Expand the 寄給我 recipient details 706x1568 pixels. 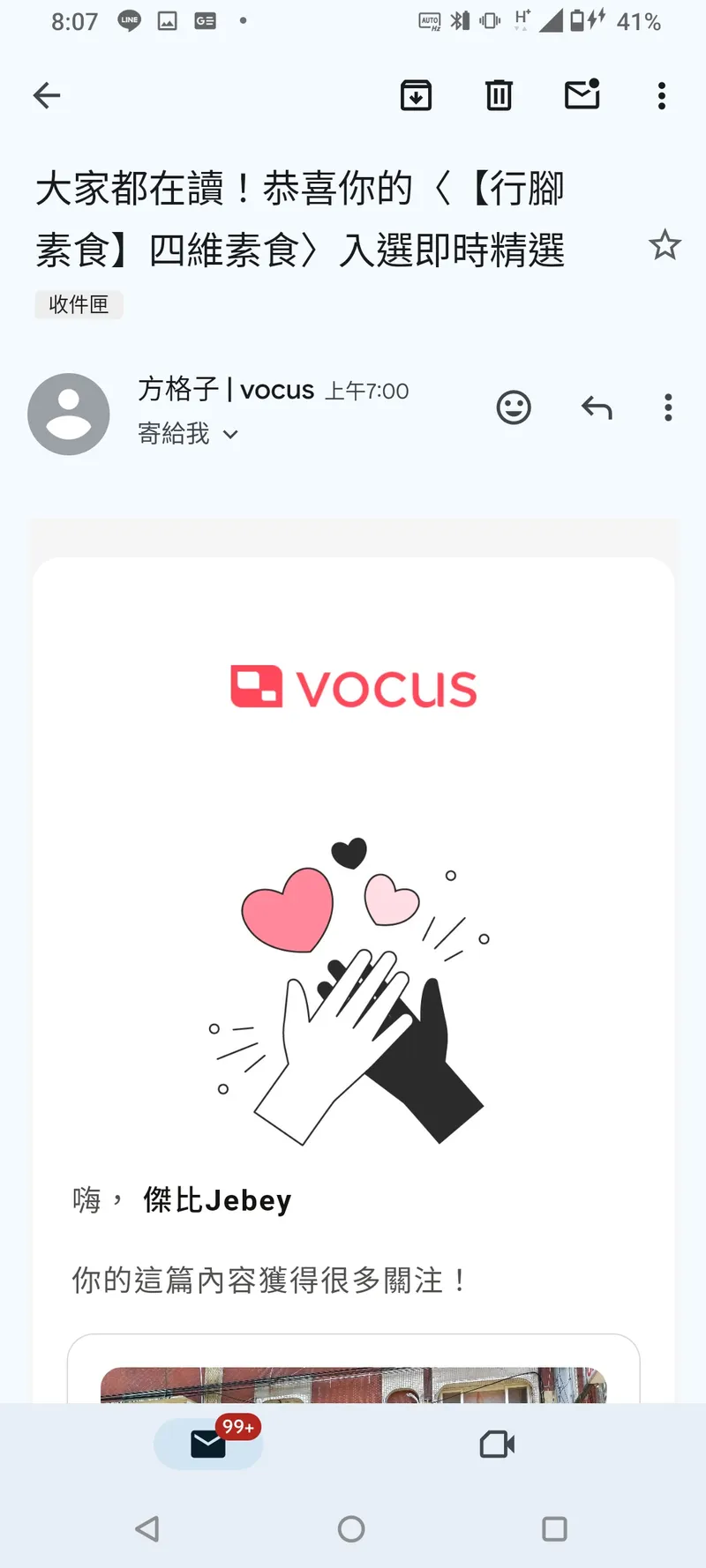(x=188, y=434)
